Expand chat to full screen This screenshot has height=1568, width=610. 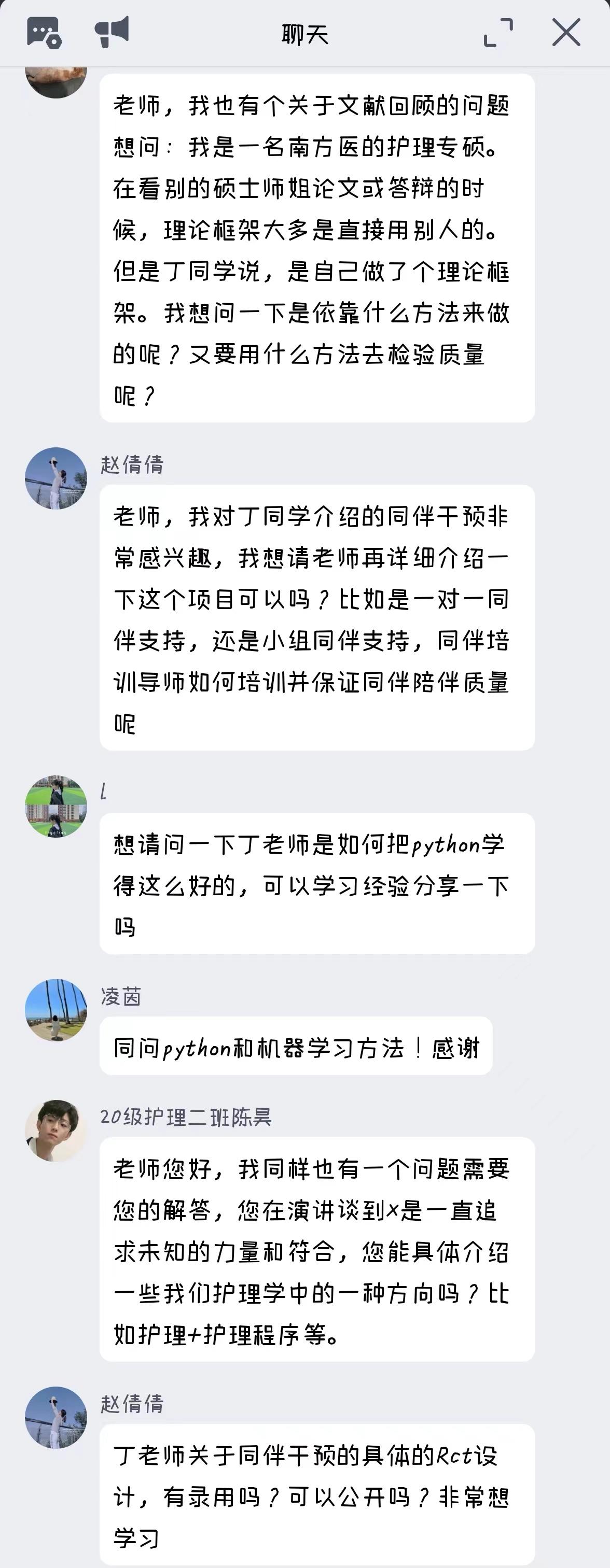(498, 32)
